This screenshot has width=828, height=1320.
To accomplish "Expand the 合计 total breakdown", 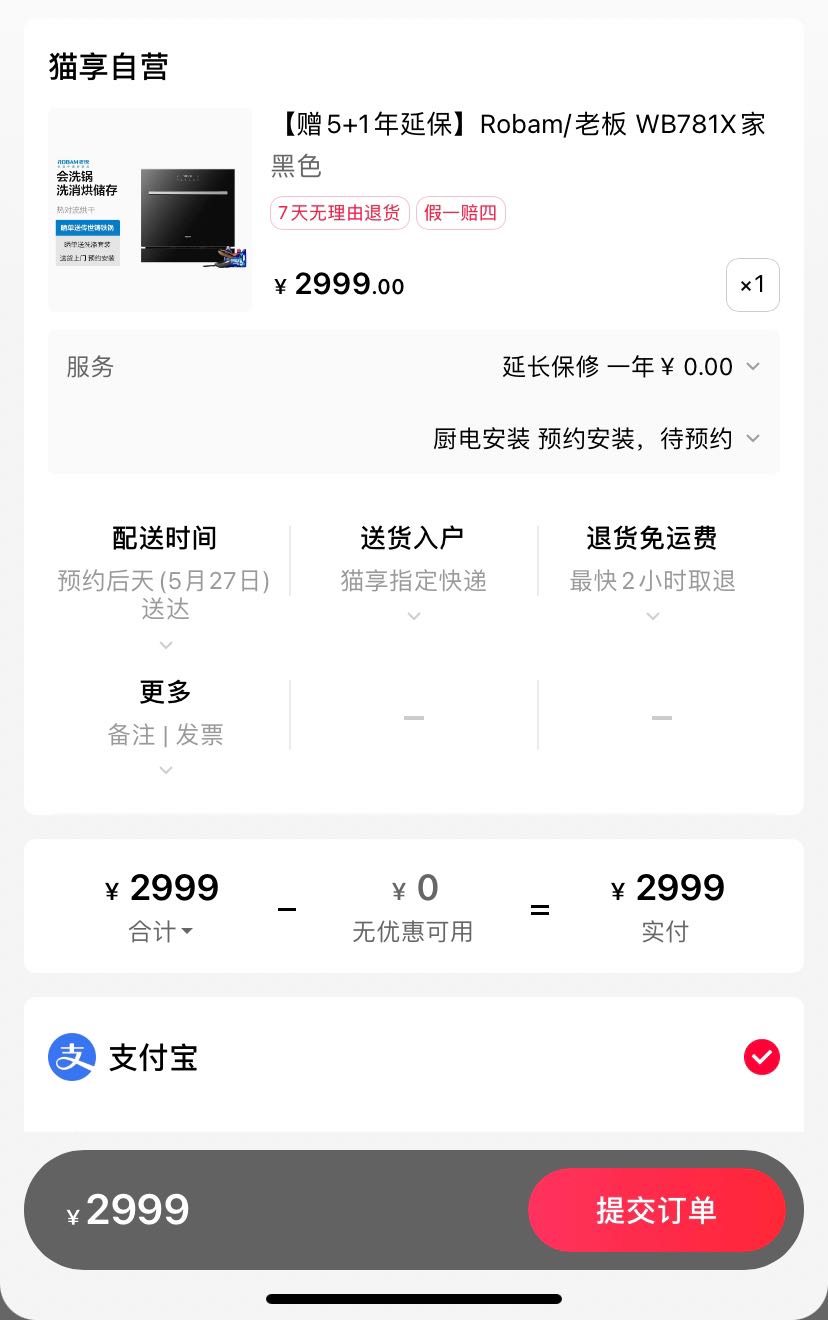I will (x=161, y=932).
